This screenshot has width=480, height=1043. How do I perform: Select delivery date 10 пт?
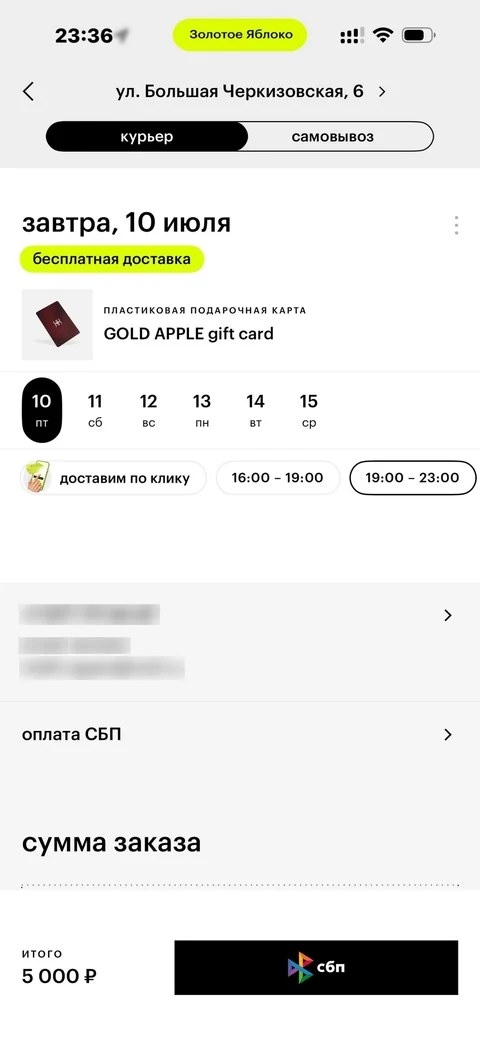pos(42,410)
